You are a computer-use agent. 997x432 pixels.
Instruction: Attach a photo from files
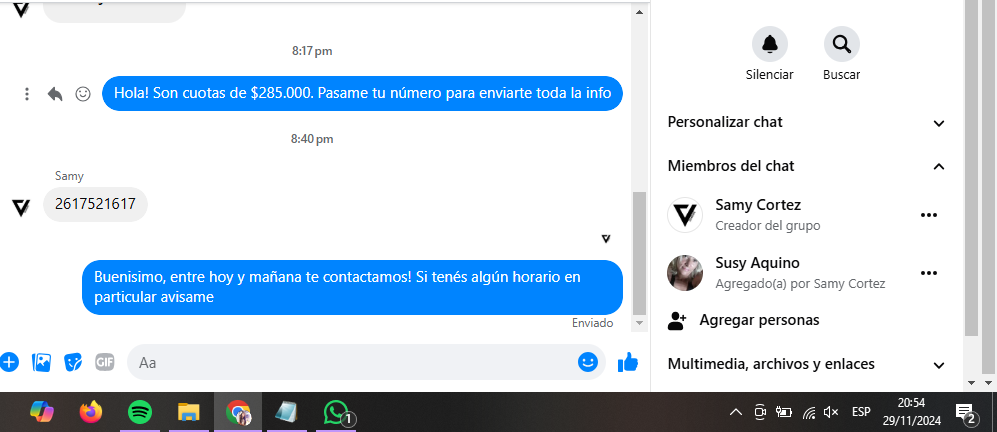point(41,362)
